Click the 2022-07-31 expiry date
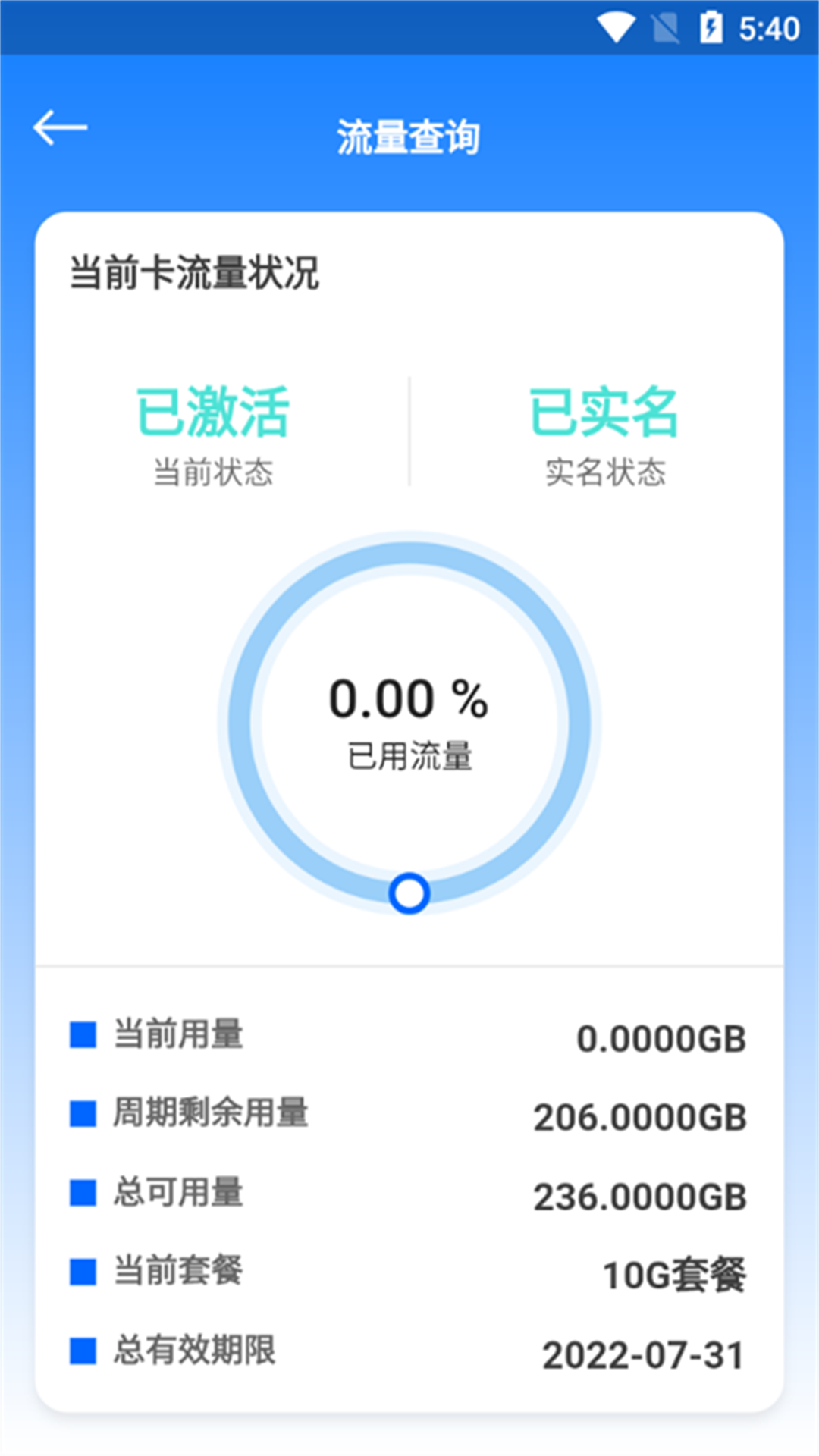 [x=643, y=1352]
